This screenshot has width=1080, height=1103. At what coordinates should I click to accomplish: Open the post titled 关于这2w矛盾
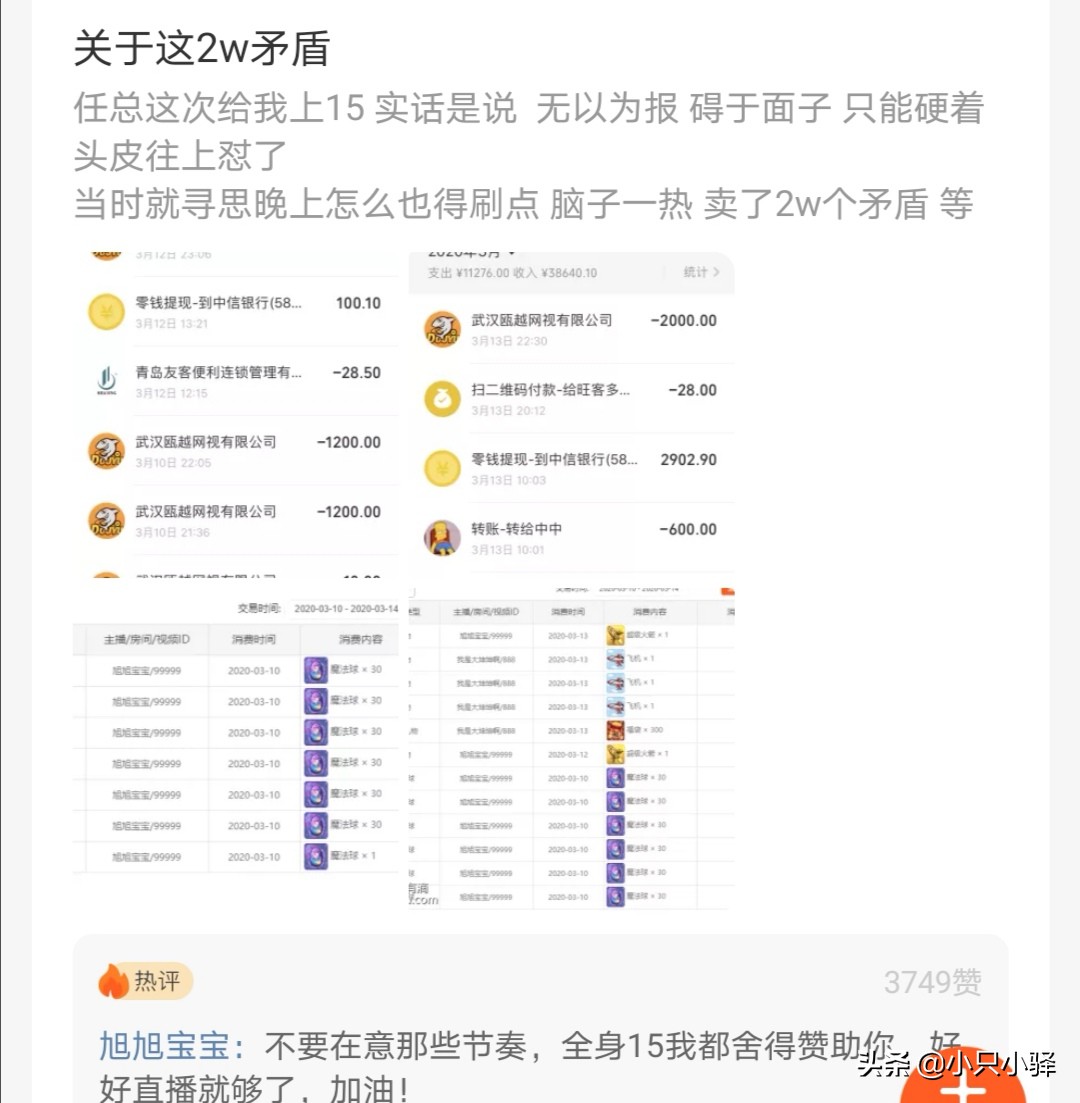coord(202,48)
